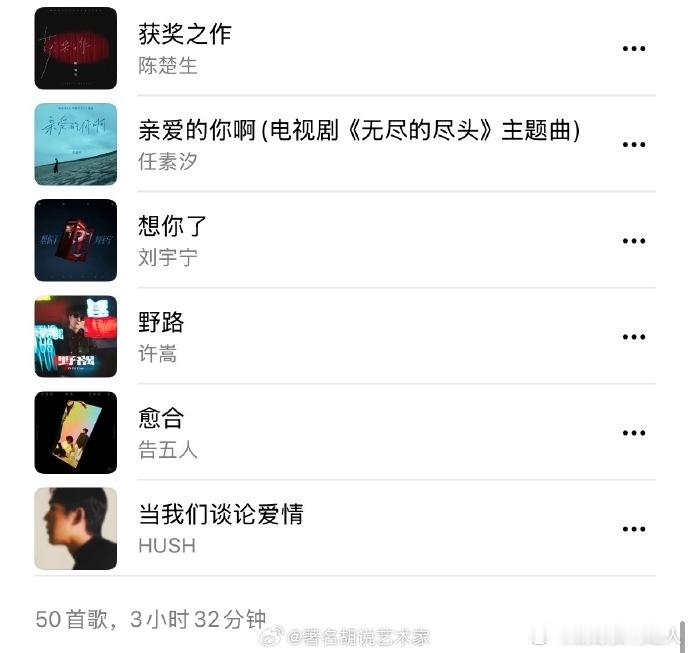The width and height of the screenshot is (690, 653).
Task: Open more options for 亲爱的你啊
Action: (x=634, y=144)
